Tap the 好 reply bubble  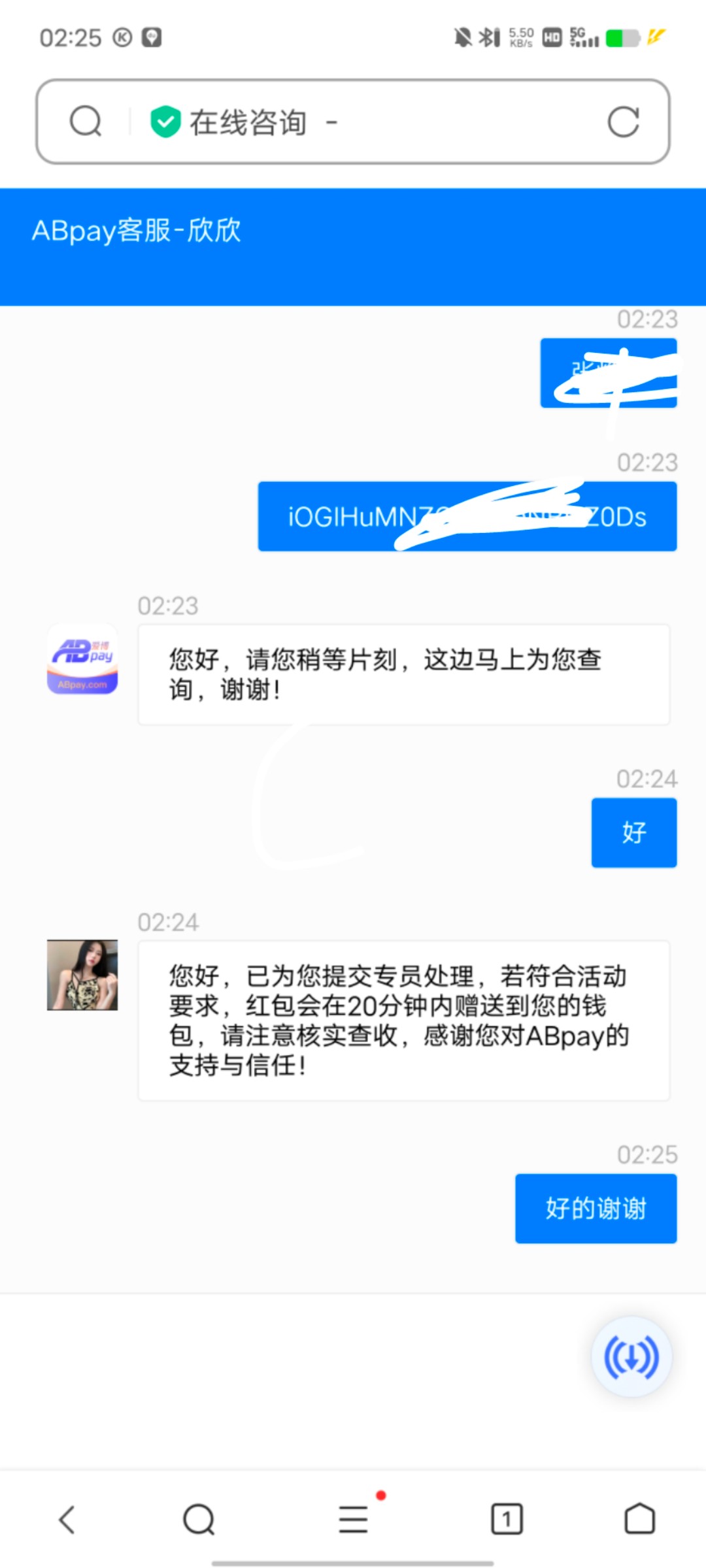pos(633,832)
